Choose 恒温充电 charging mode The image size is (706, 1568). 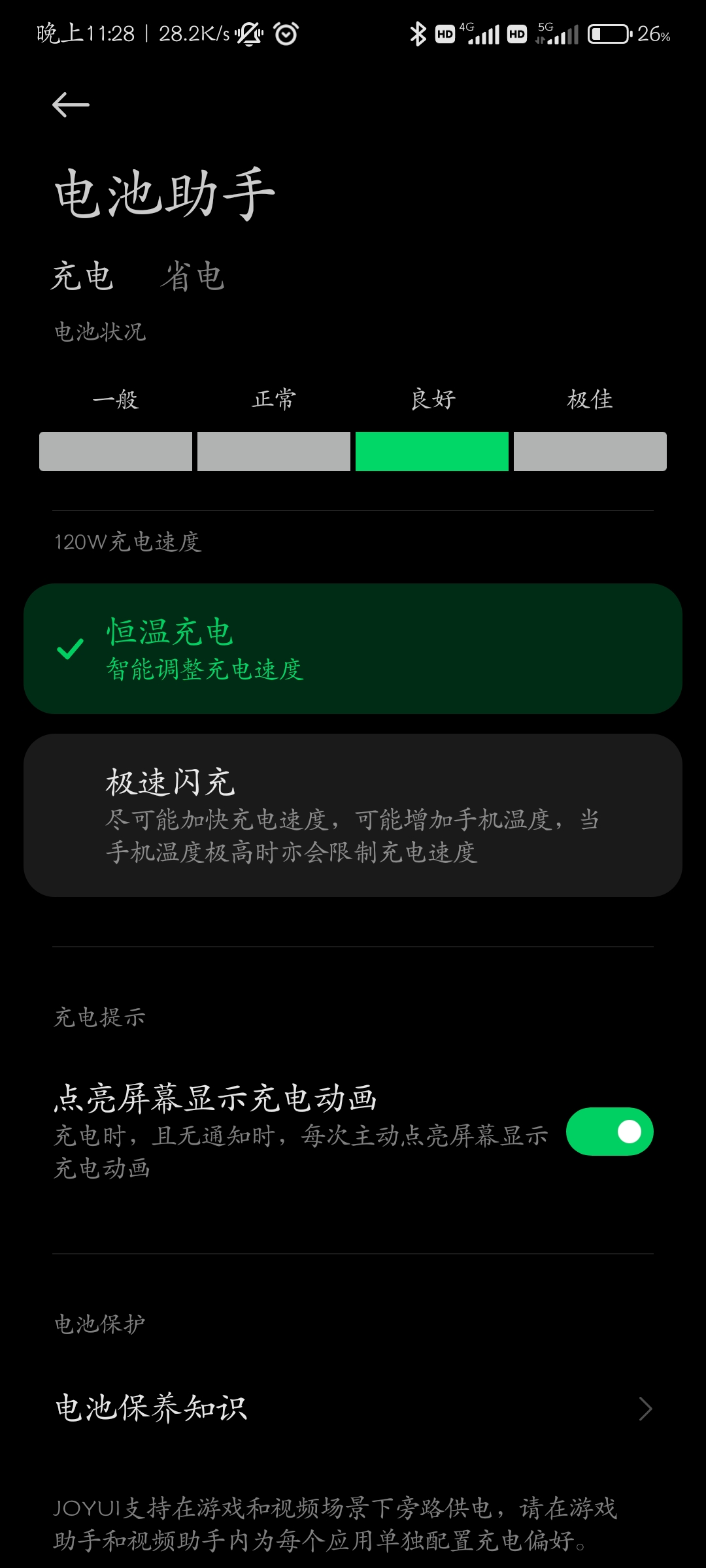pos(353,649)
